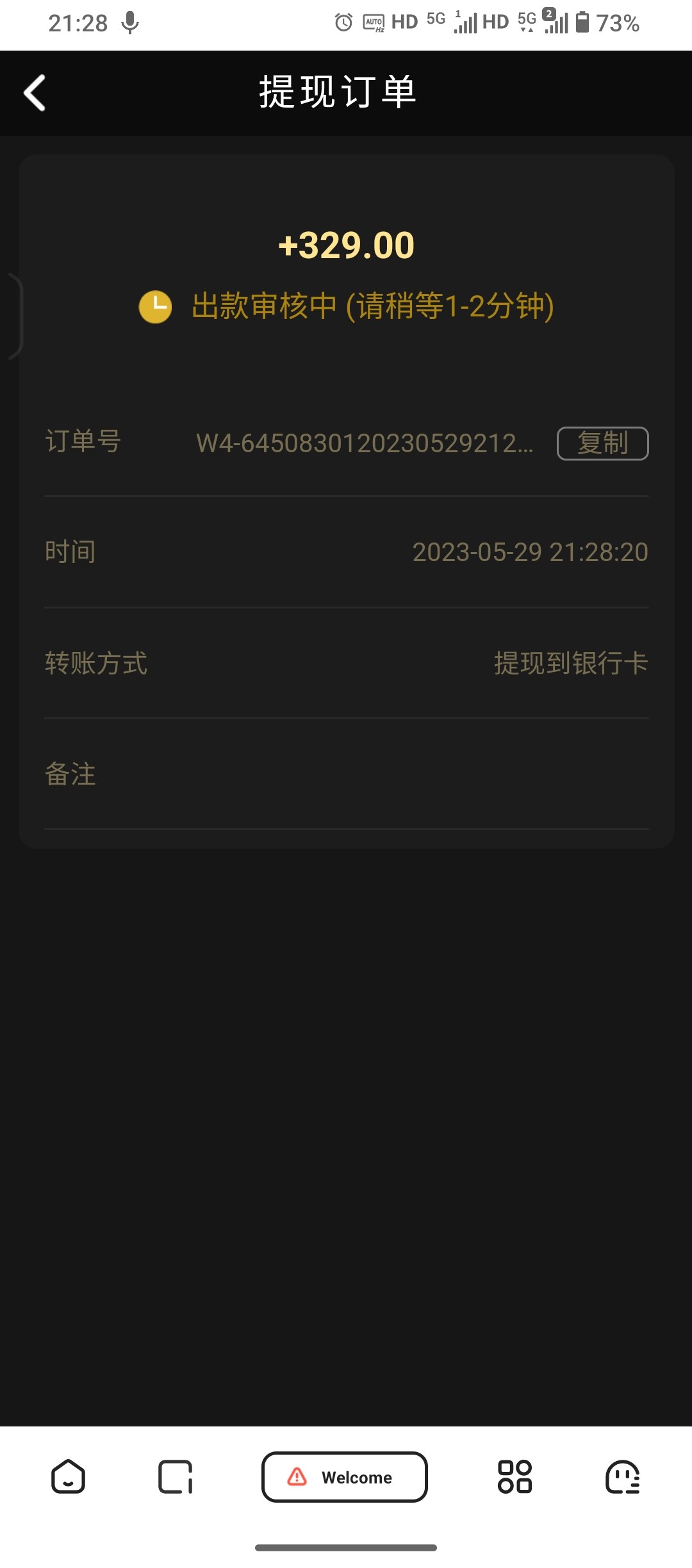Image resolution: width=692 pixels, height=1568 pixels.
Task: Open the face-shaped menu icon in bottom bar
Action: 622,1477
